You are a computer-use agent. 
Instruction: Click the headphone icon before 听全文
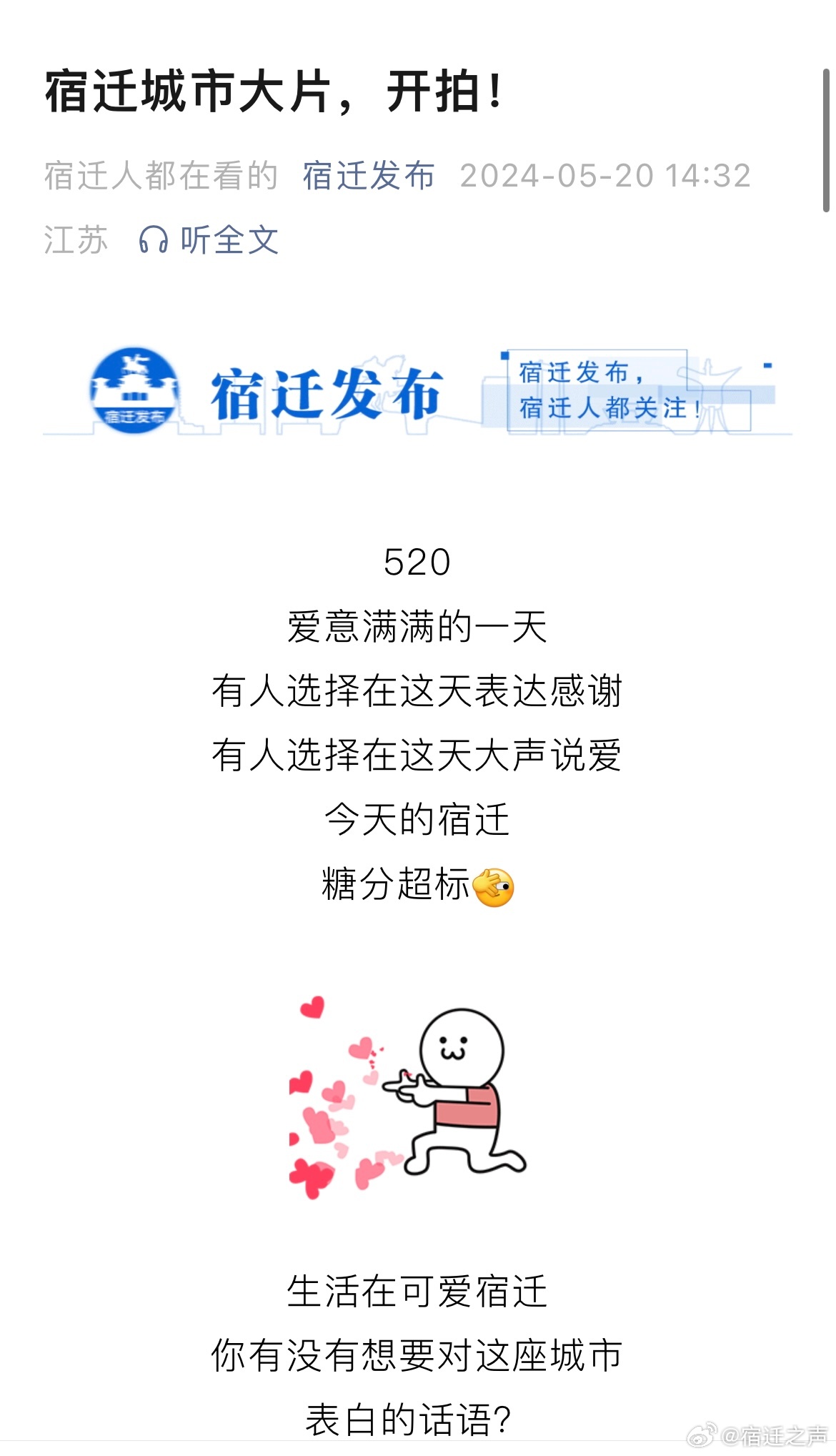click(152, 242)
